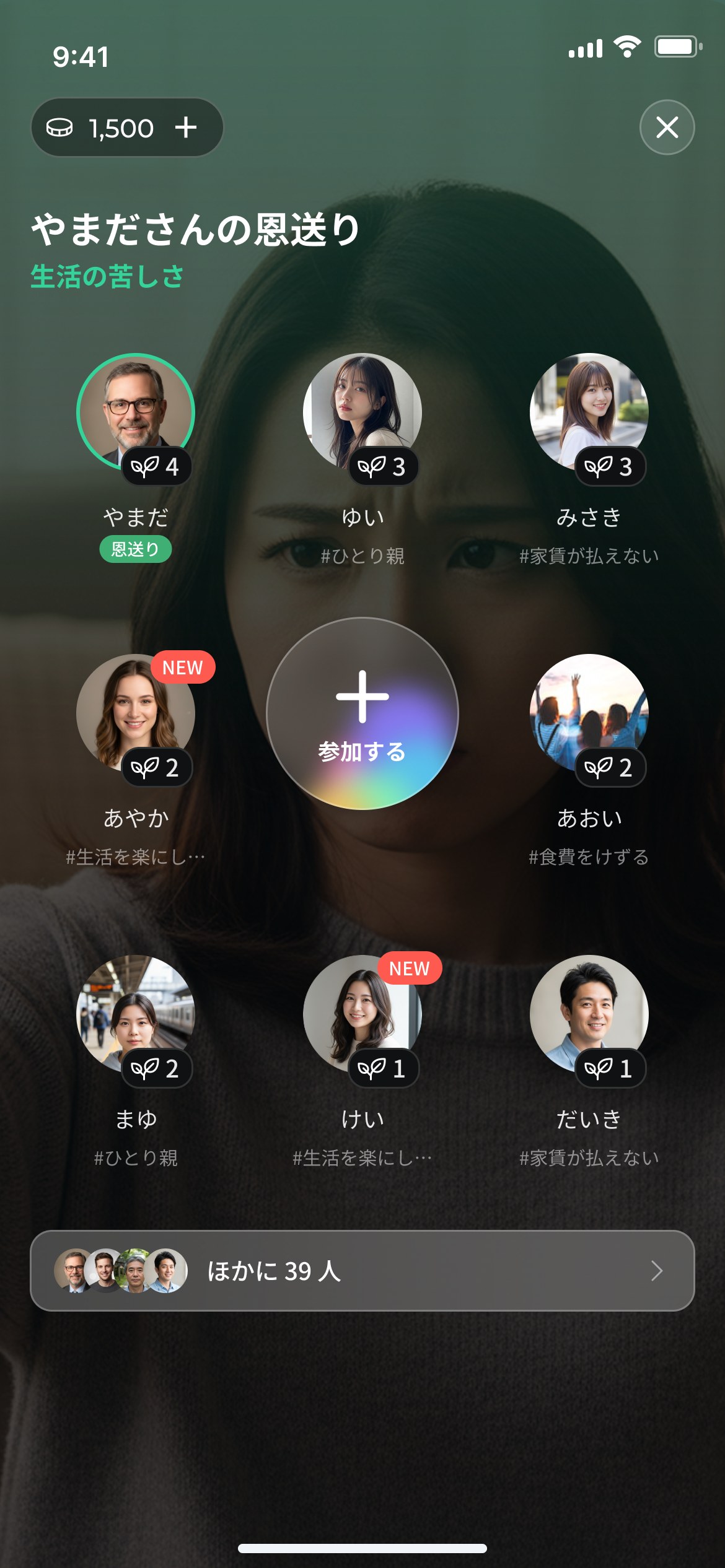Screen dimensions: 725x1568
Task: View みさき's profile
Action: 589,412
